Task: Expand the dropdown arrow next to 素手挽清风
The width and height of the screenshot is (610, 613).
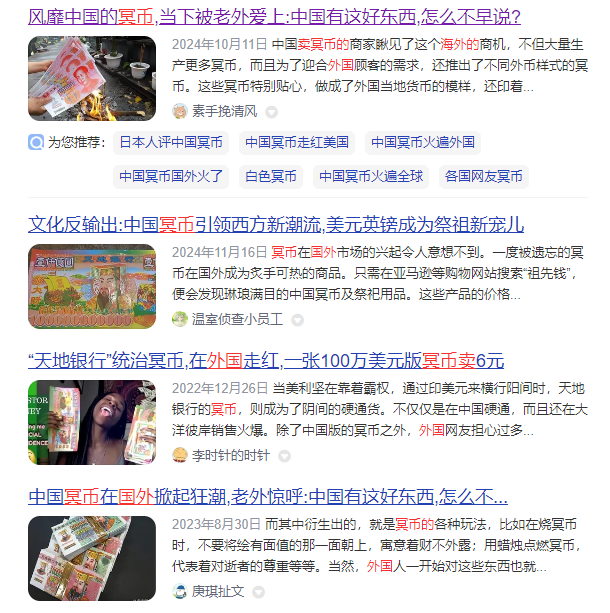Action: click(271, 112)
